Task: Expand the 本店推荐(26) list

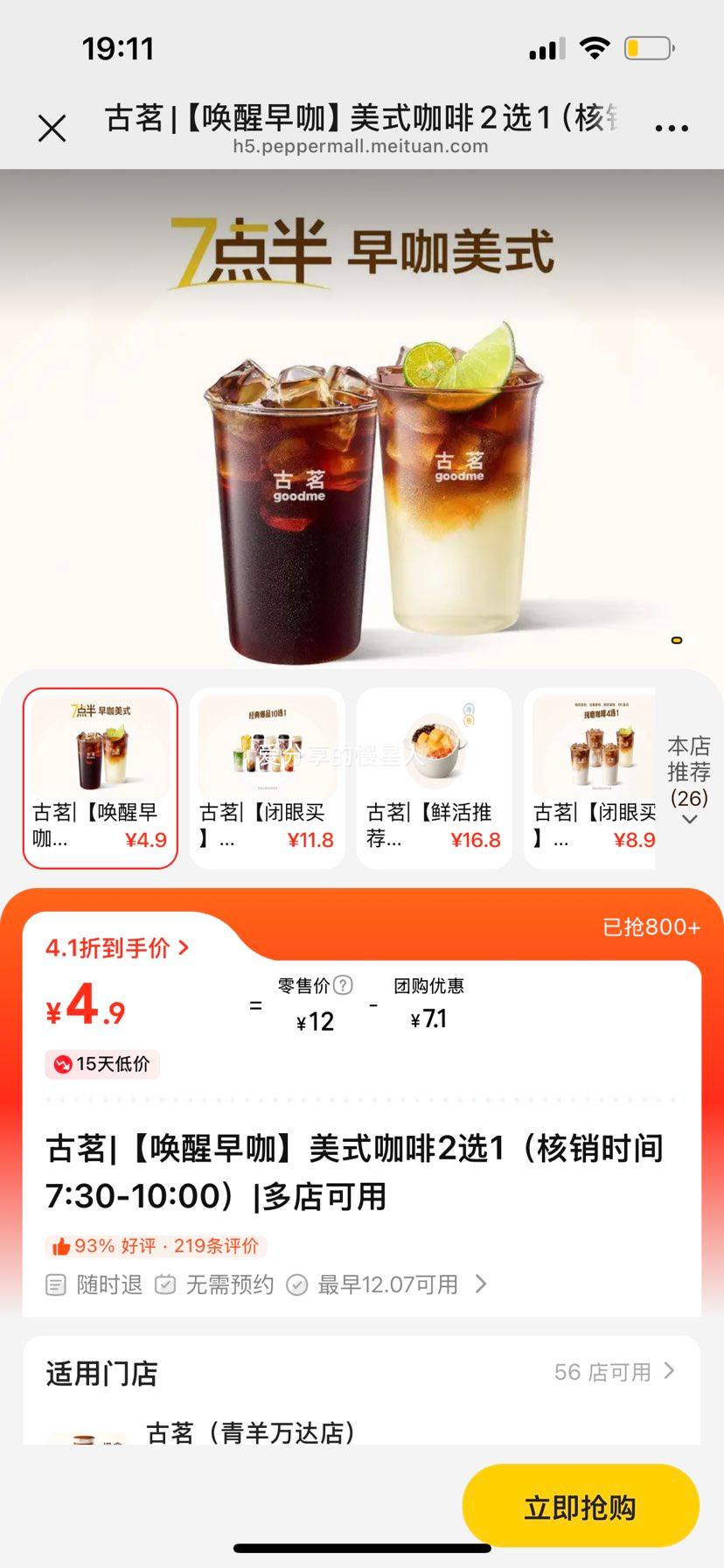Action: pyautogui.click(x=690, y=779)
